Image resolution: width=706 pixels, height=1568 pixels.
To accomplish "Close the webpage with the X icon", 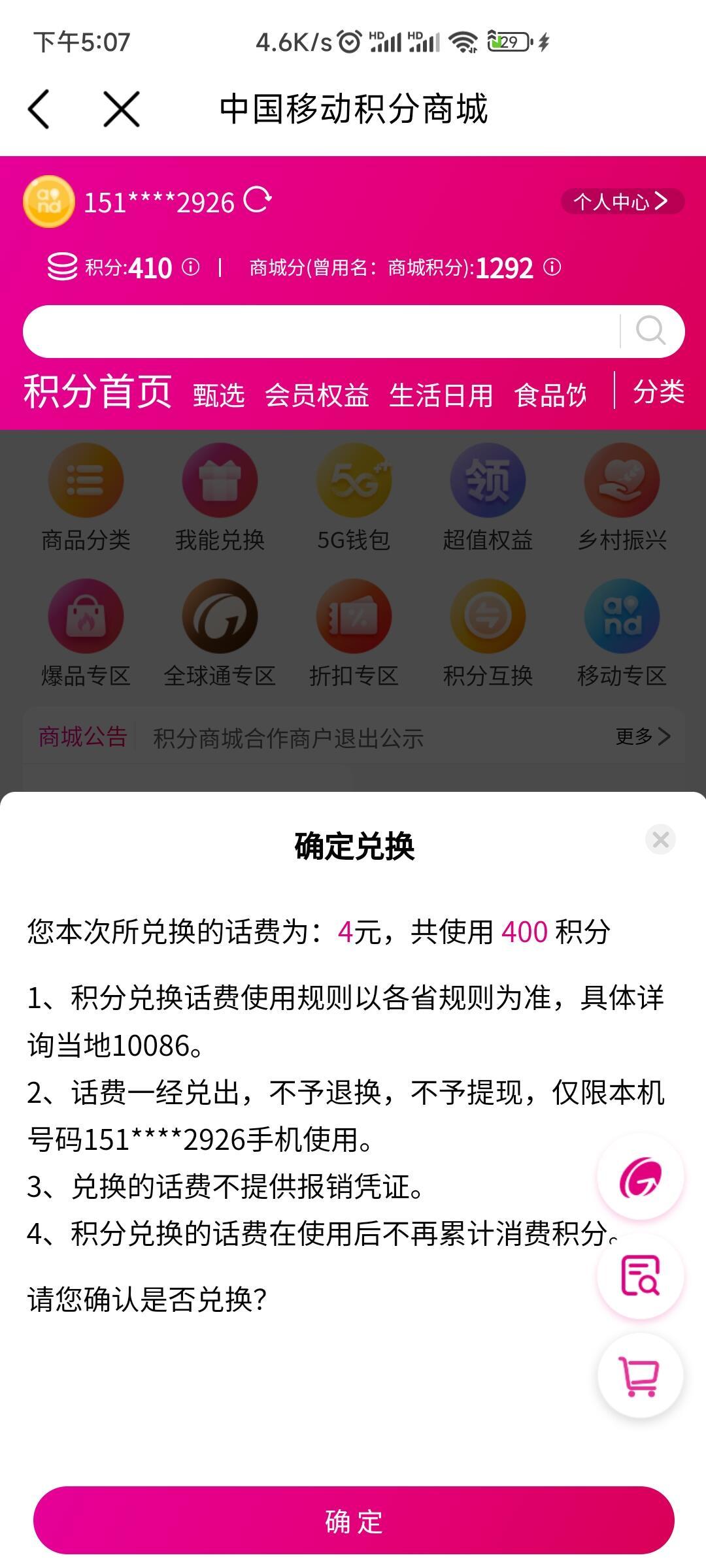I will [122, 109].
